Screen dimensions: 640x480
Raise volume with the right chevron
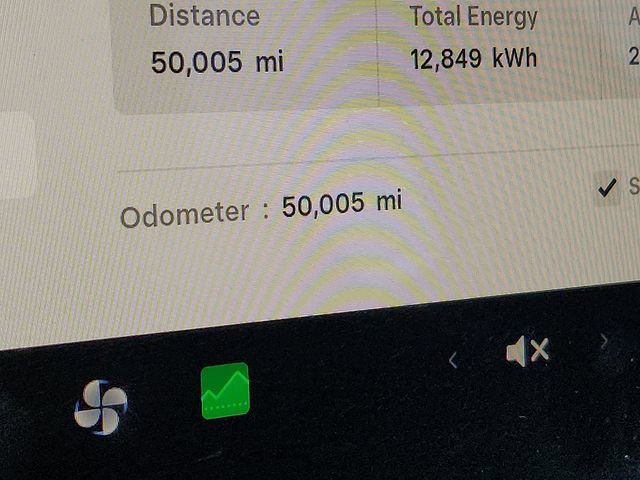click(x=604, y=341)
